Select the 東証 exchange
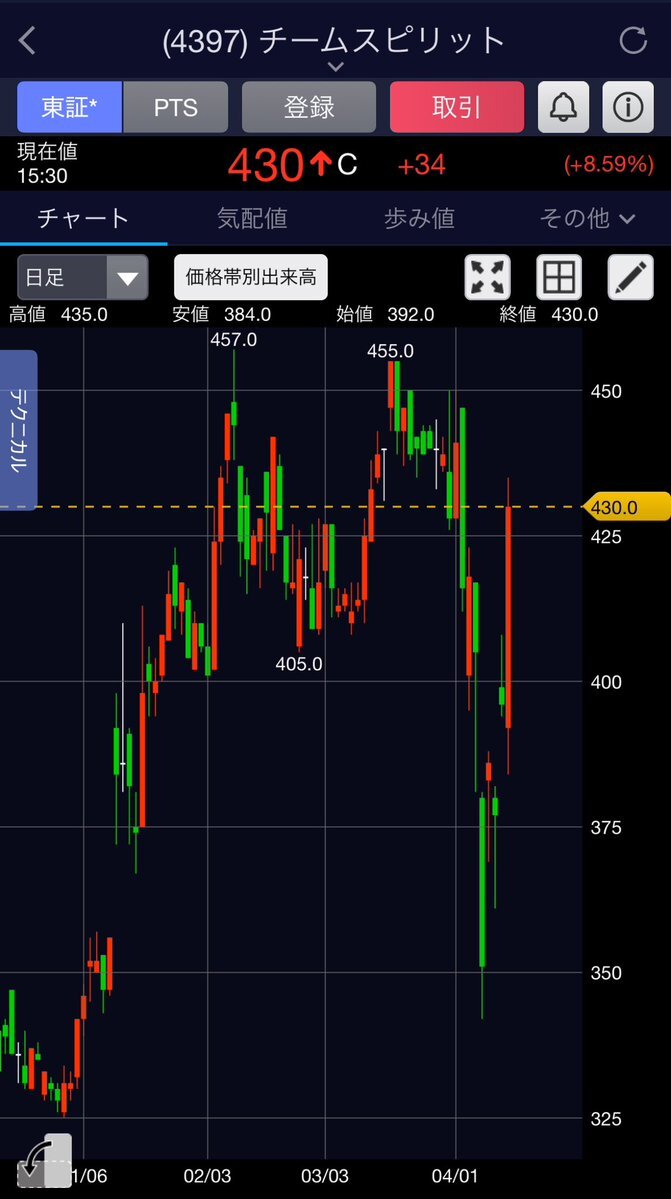Viewport: 671px width, 1199px height. 70,107
